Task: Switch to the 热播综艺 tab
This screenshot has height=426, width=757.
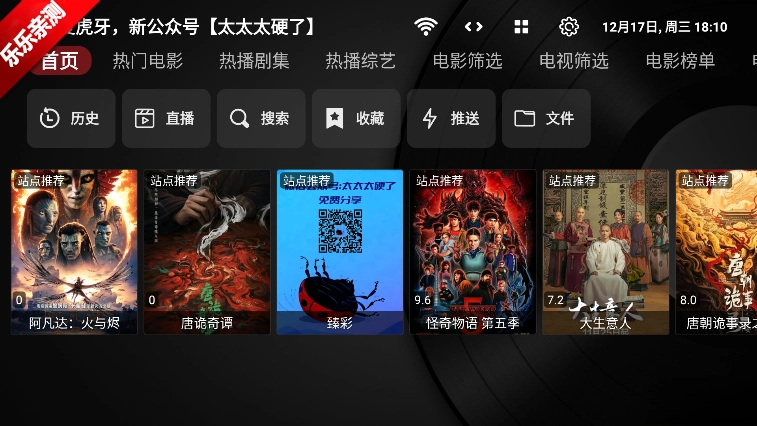Action: (360, 61)
